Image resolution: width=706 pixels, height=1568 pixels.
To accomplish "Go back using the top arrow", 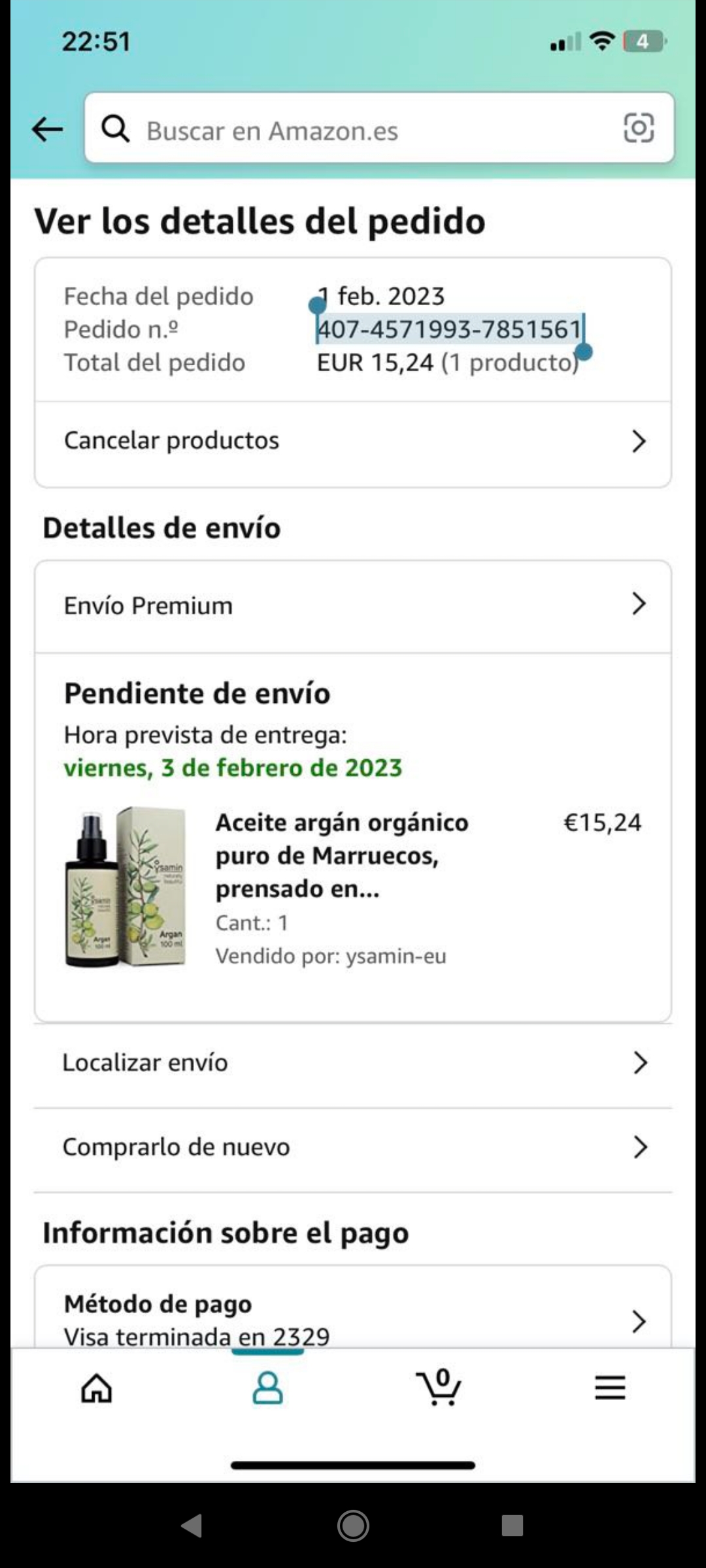I will tap(48, 129).
